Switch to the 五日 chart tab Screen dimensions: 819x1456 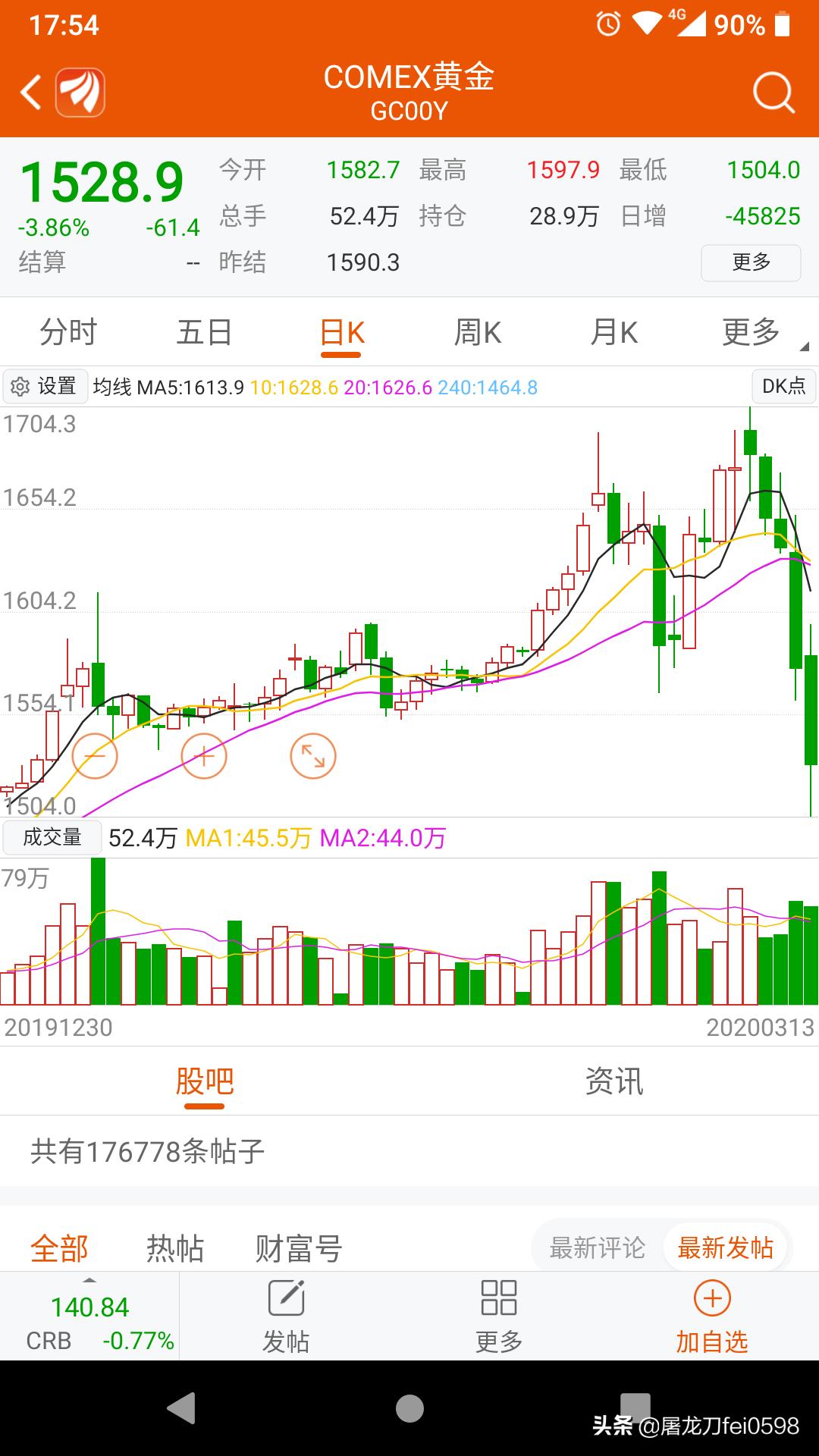click(x=204, y=332)
